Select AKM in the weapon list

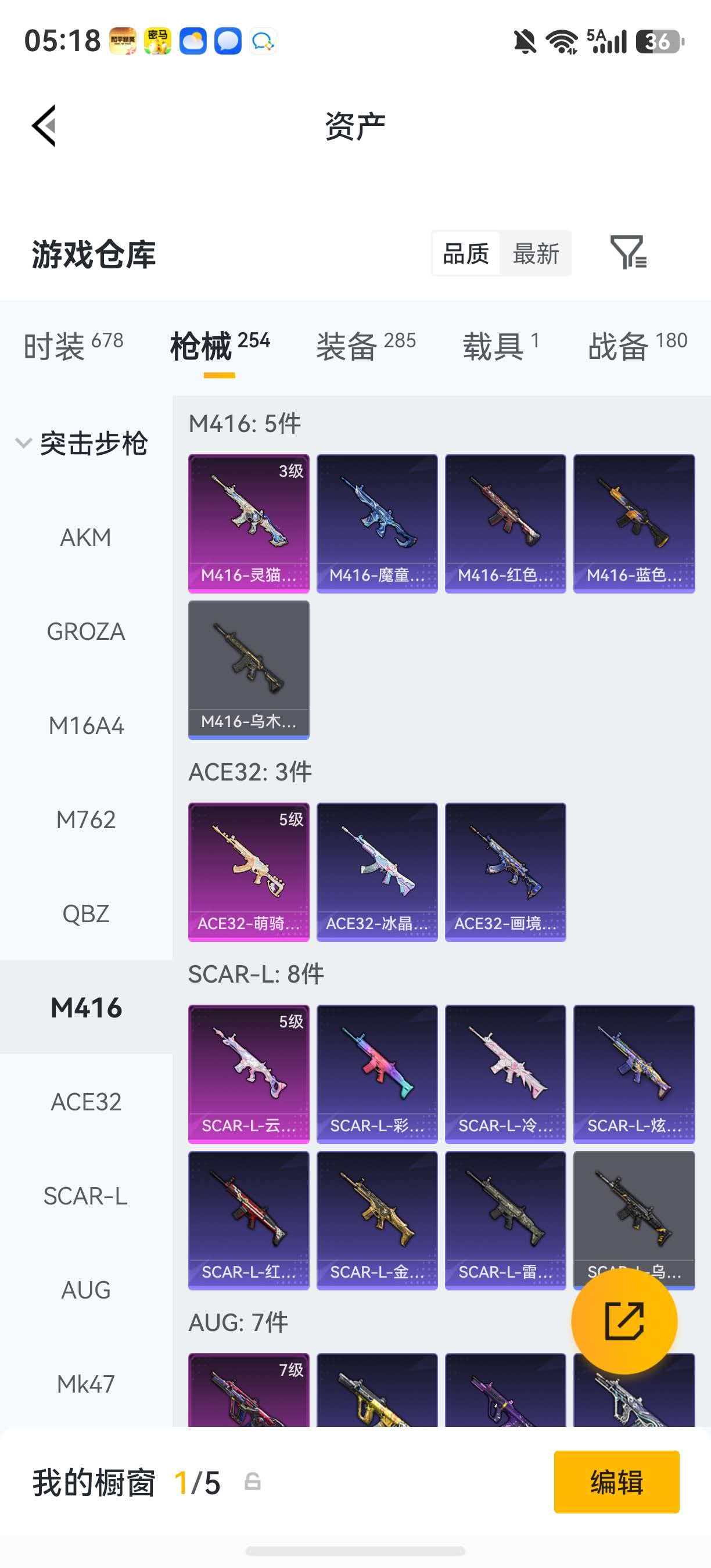[x=86, y=538]
